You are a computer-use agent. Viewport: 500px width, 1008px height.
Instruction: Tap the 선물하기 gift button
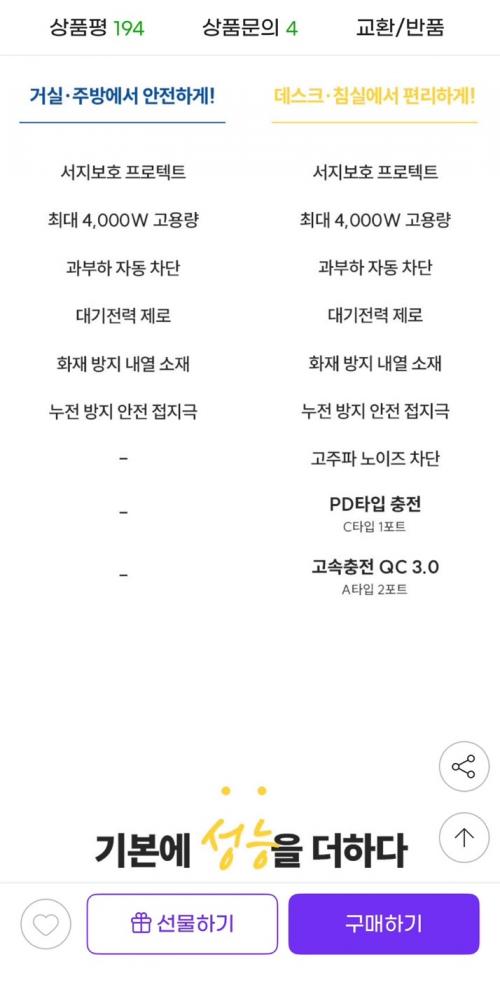click(x=183, y=924)
